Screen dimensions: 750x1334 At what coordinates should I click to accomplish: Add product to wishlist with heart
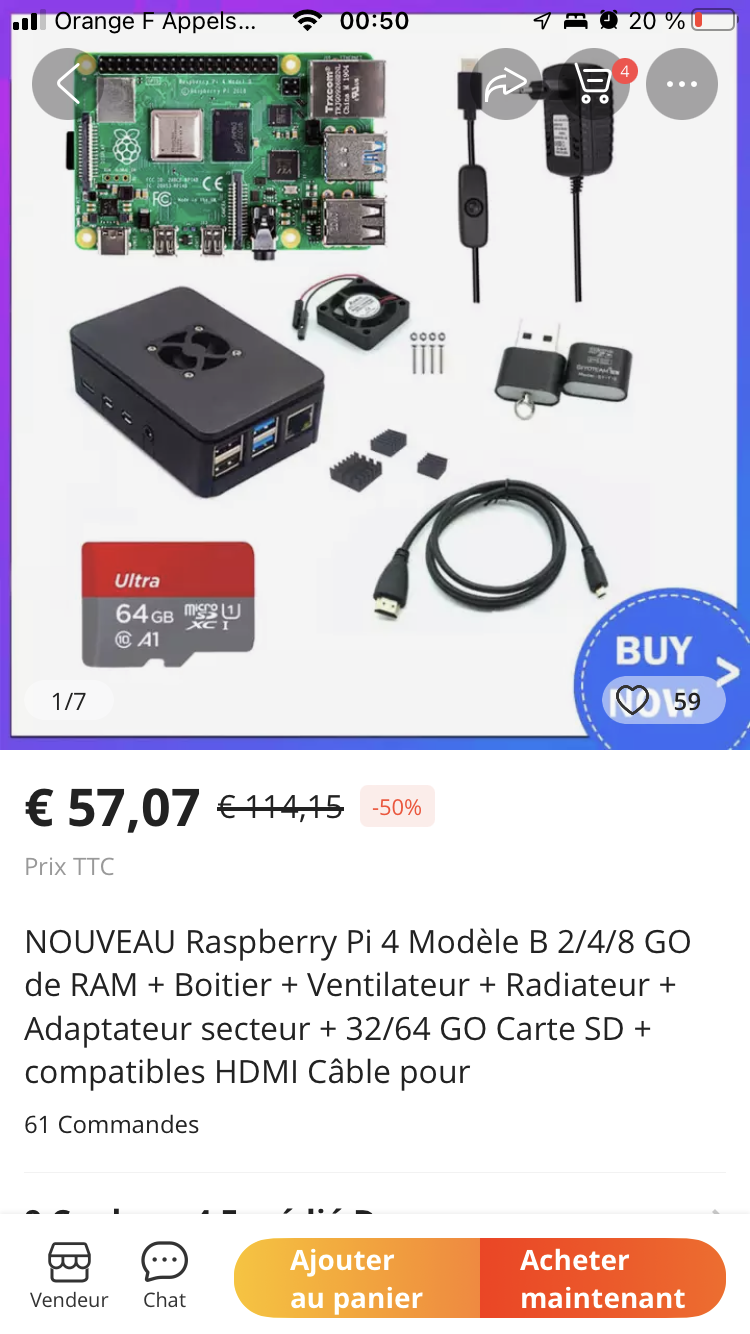(x=633, y=701)
